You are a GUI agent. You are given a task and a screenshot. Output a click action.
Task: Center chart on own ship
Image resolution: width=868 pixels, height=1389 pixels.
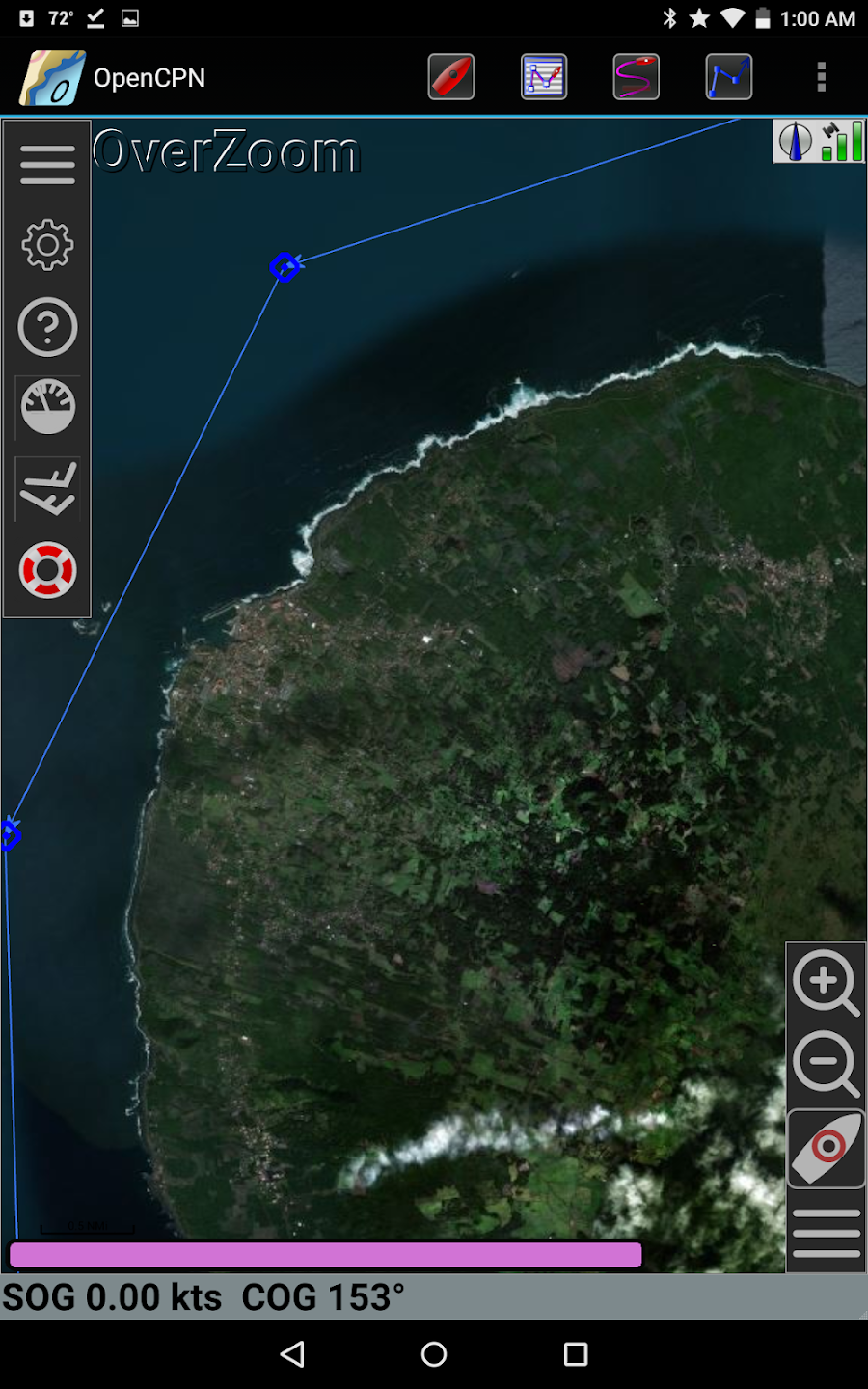(x=826, y=1148)
